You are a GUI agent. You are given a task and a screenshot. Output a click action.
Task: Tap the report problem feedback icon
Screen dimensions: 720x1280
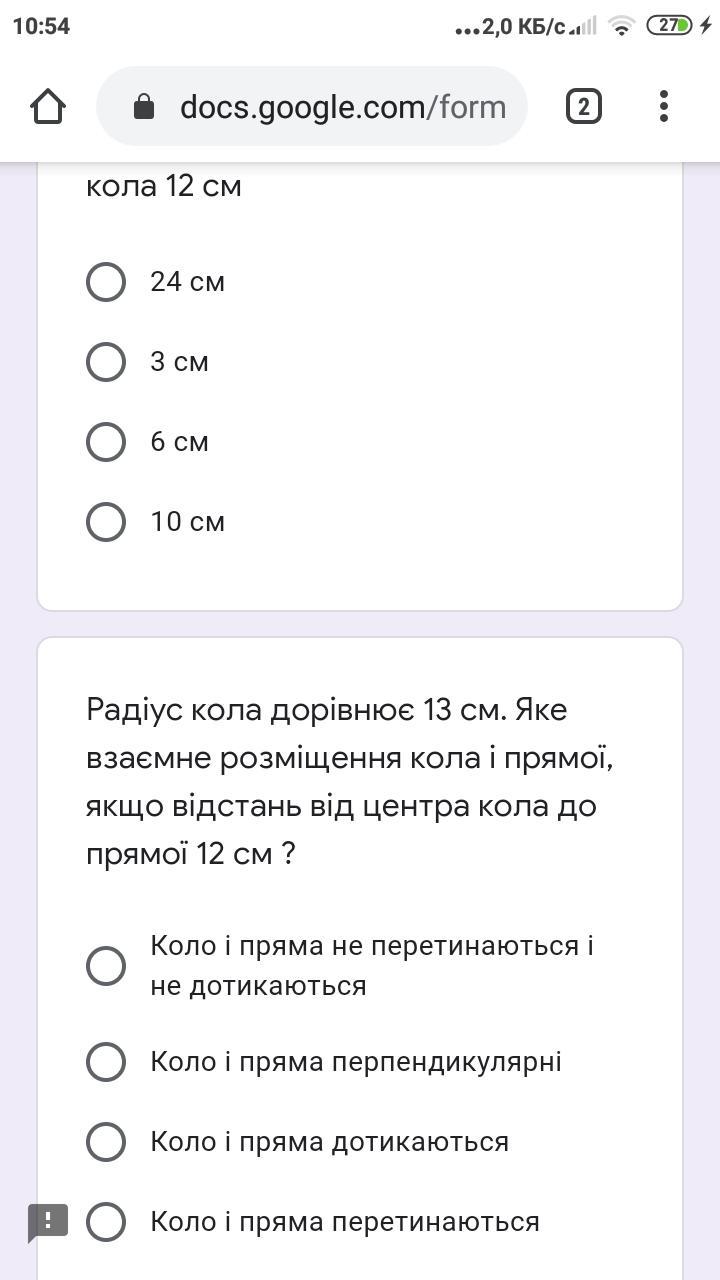tap(47, 1221)
